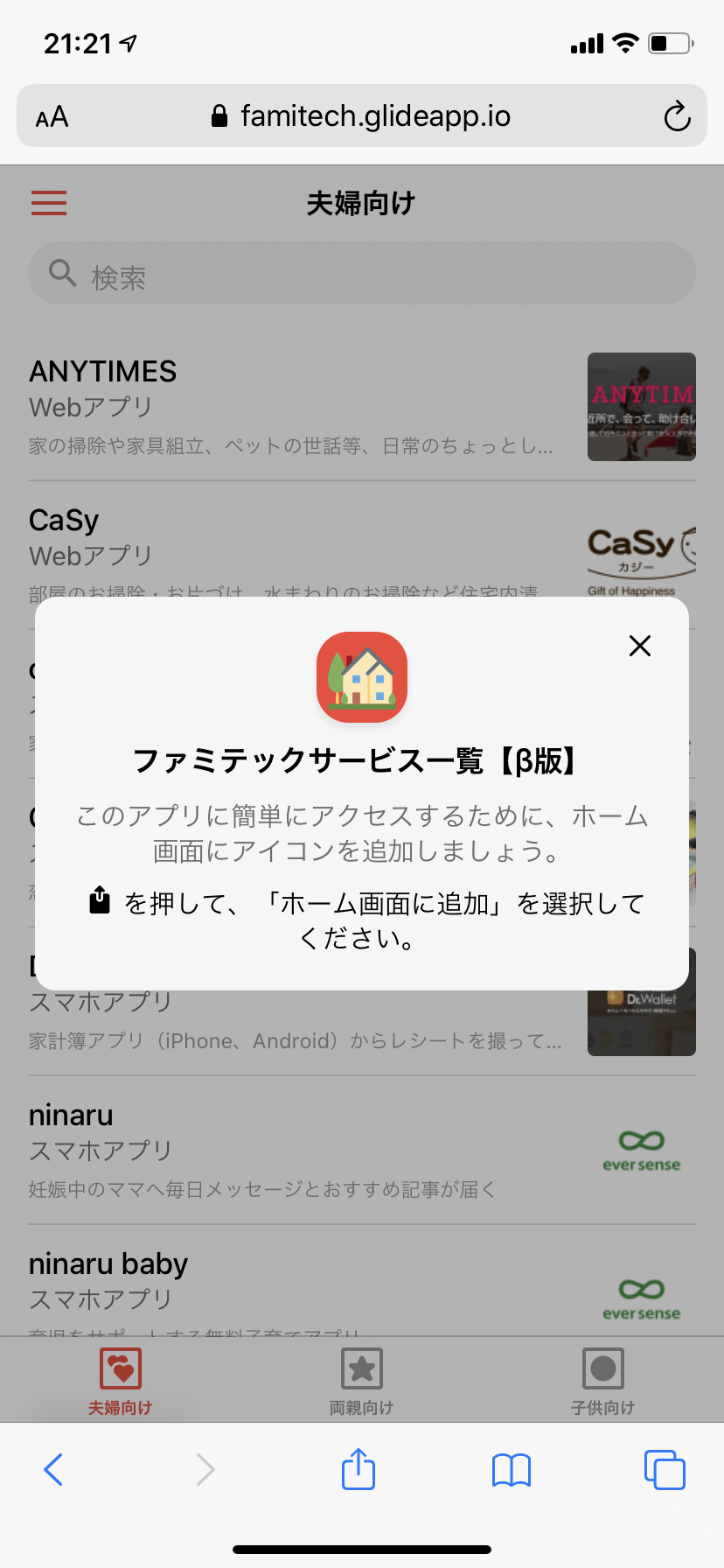Go back to the previous page
Image resolution: width=724 pixels, height=1568 pixels.
pos(53,1469)
